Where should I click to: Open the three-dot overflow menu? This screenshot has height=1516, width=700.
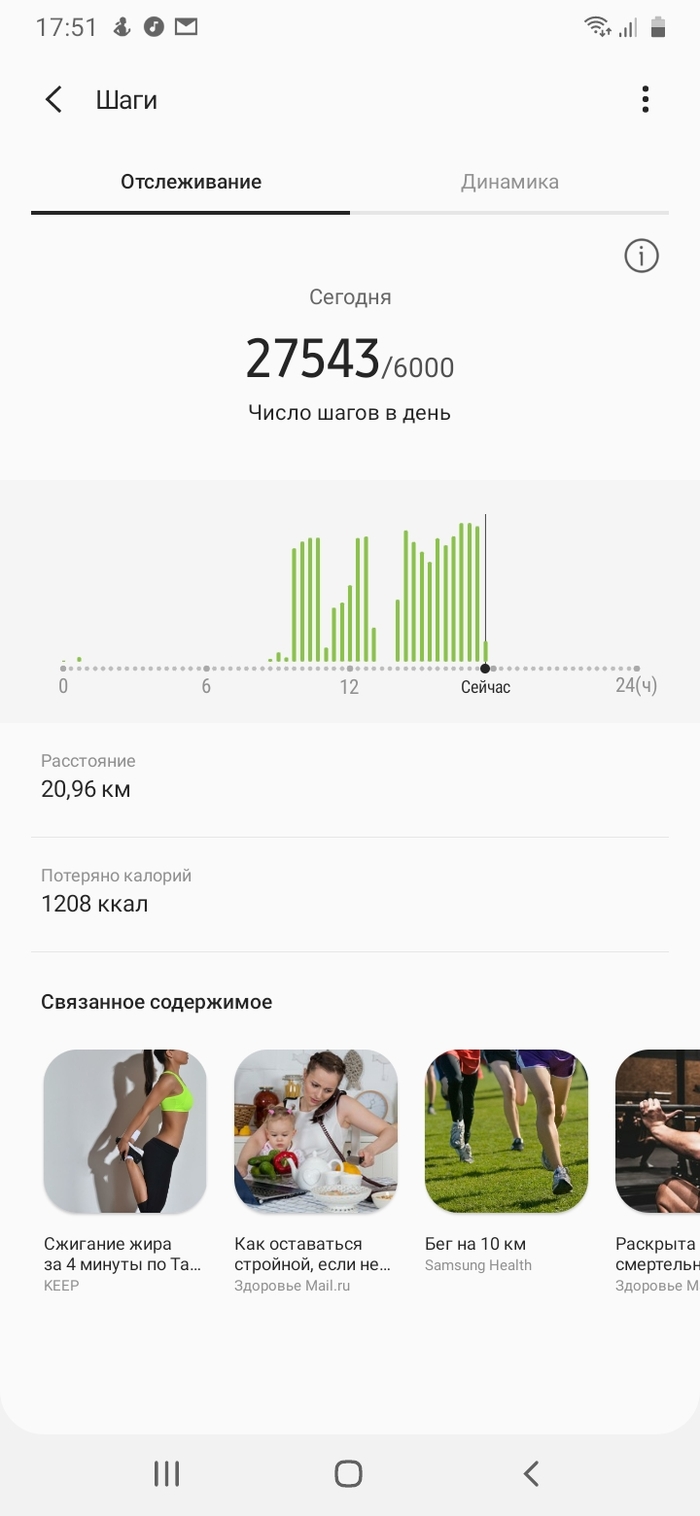pyautogui.click(x=645, y=100)
